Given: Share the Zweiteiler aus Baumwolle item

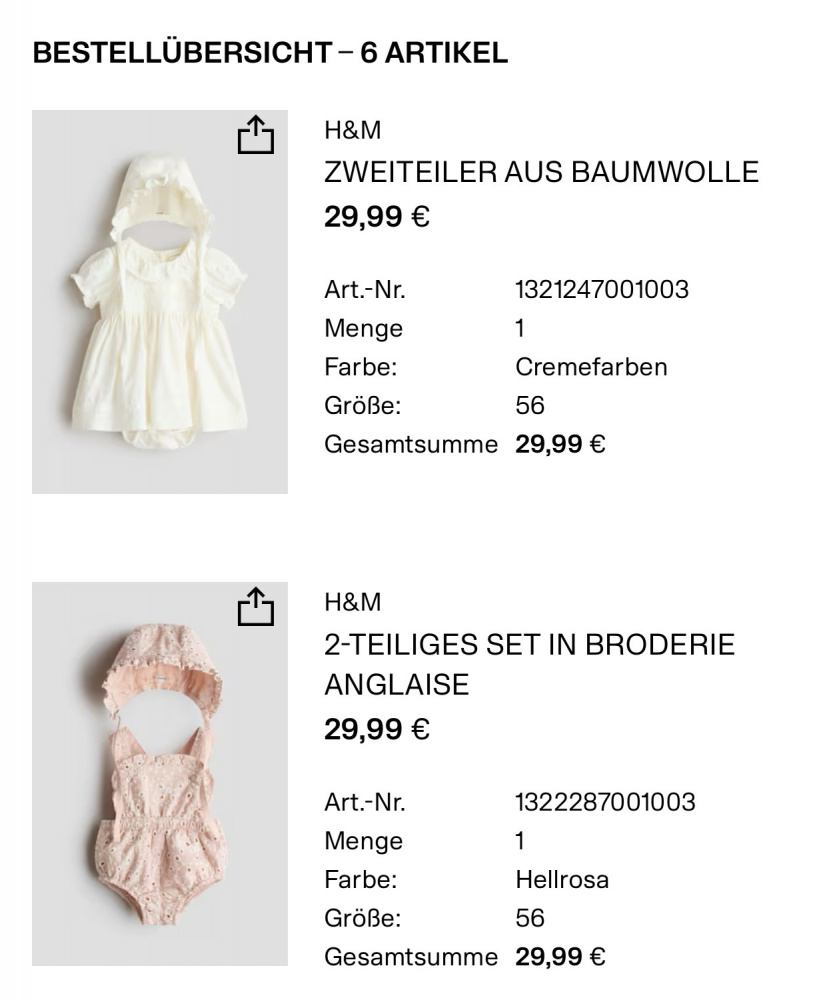Looking at the screenshot, I should click(x=255, y=135).
